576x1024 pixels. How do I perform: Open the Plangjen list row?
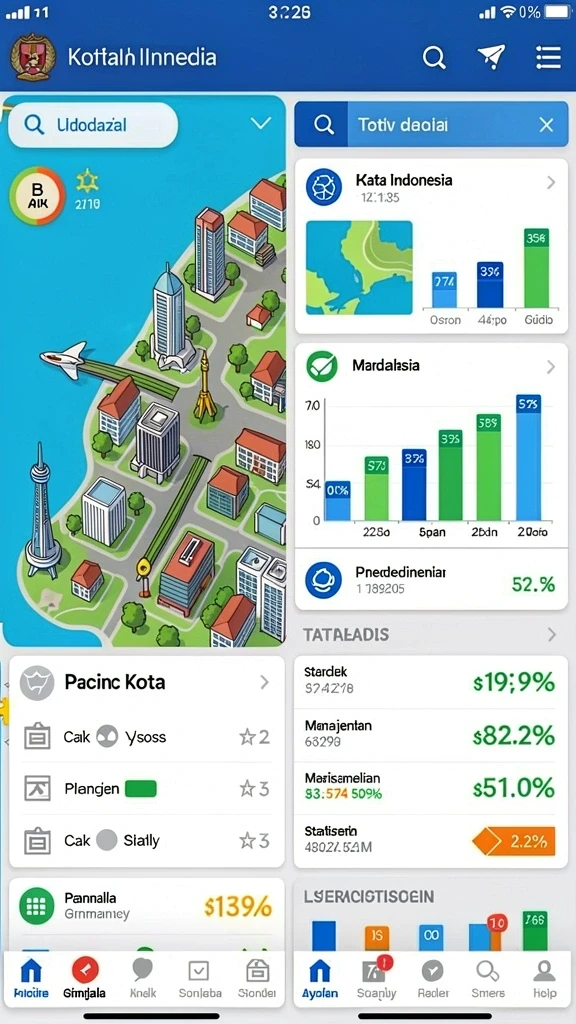pos(147,789)
